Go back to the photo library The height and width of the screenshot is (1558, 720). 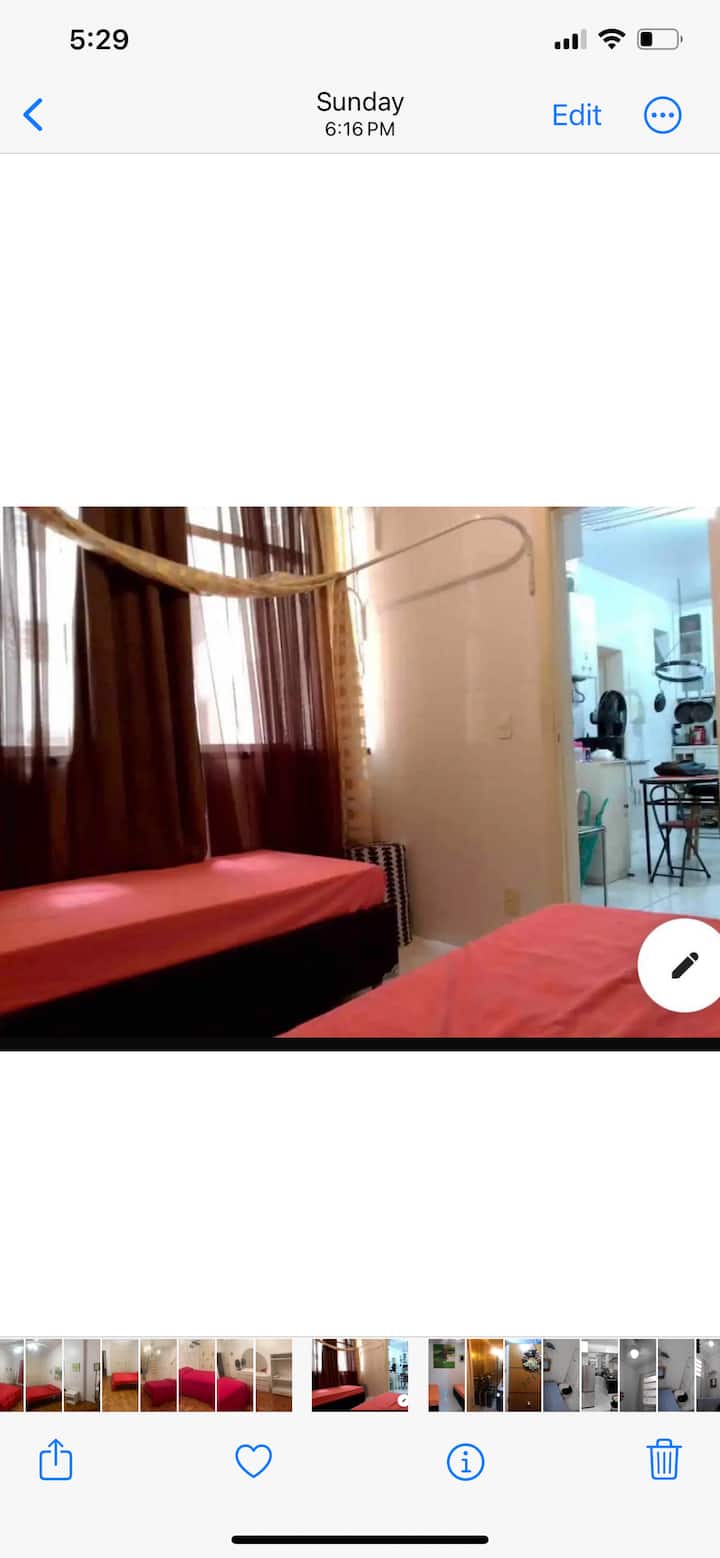[x=33, y=115]
